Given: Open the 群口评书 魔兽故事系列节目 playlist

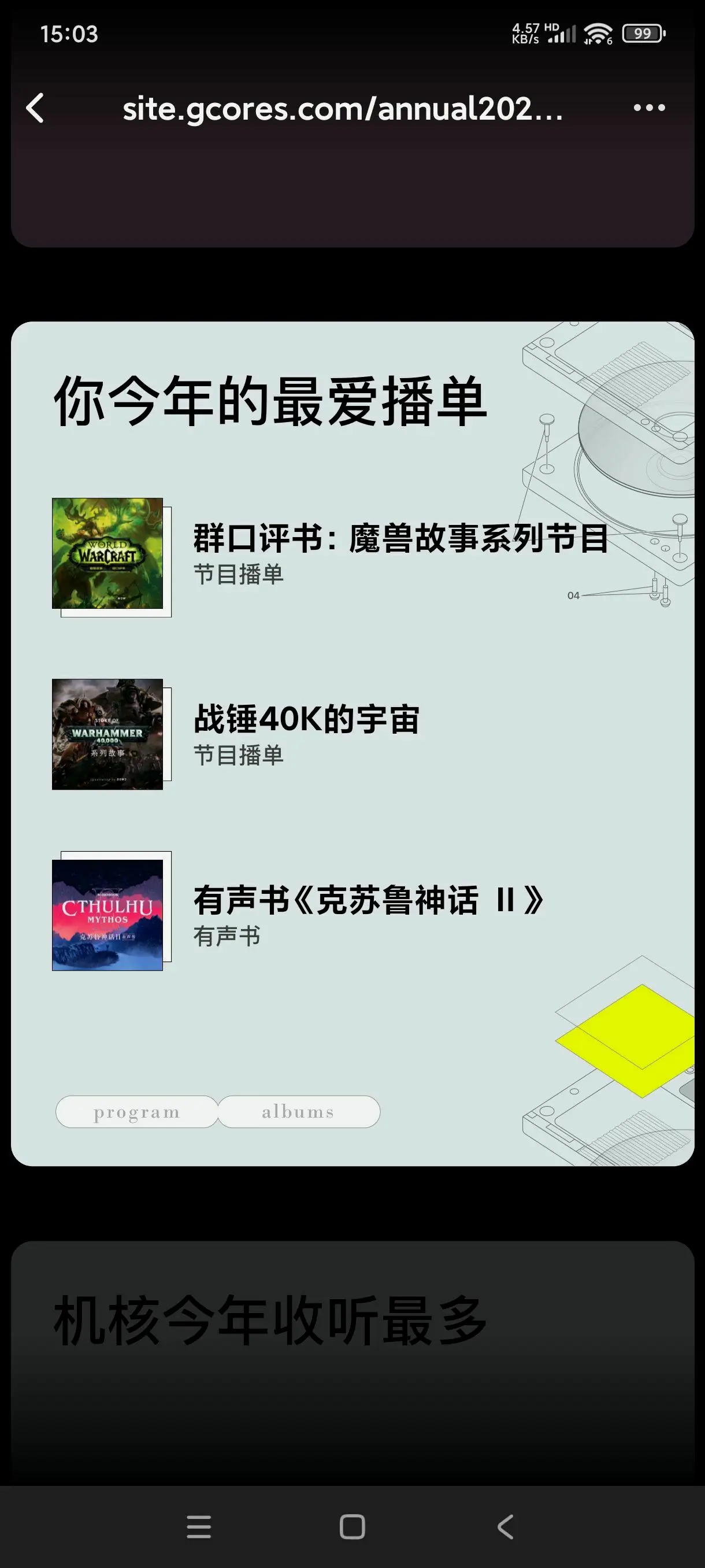Looking at the screenshot, I should tap(400, 539).
